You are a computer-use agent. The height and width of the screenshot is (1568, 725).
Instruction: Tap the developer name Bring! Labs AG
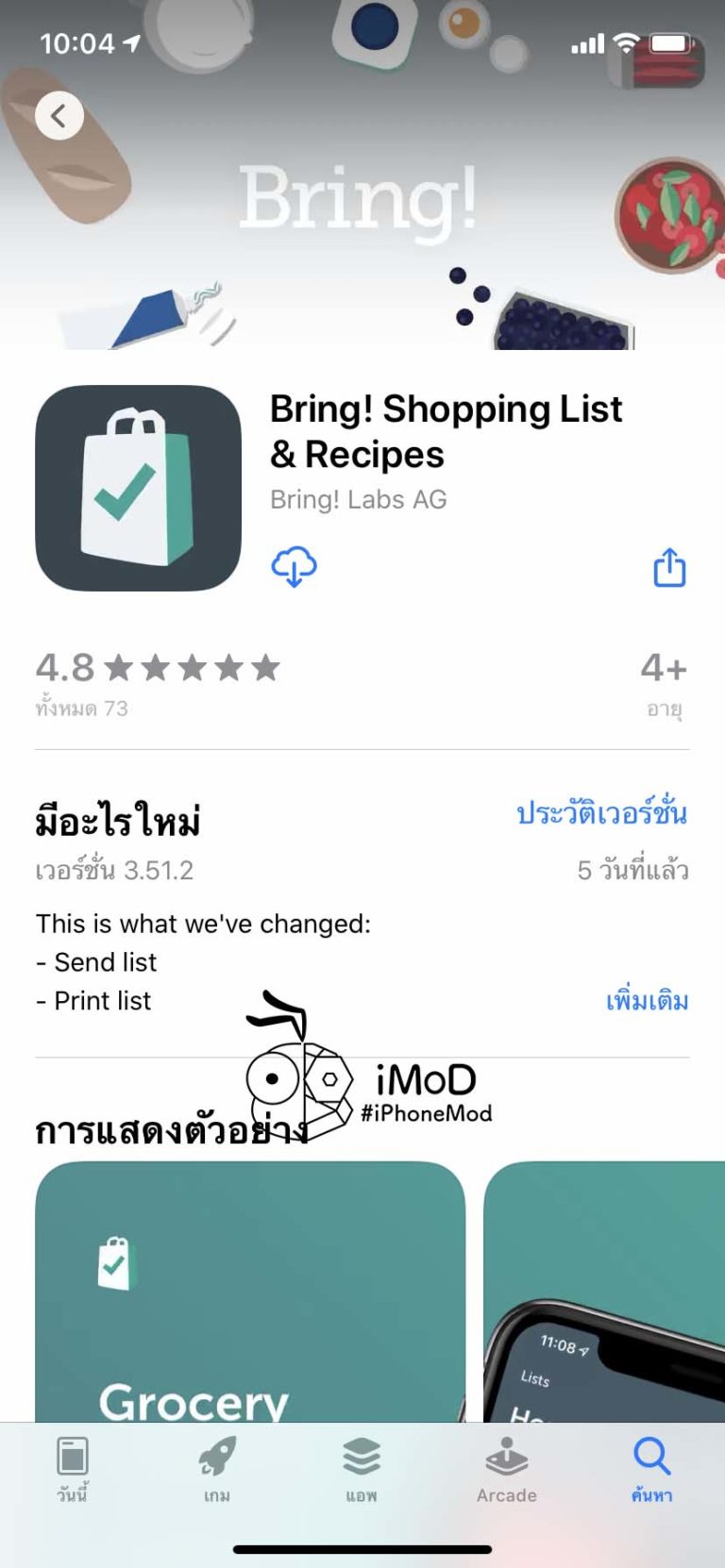358,499
